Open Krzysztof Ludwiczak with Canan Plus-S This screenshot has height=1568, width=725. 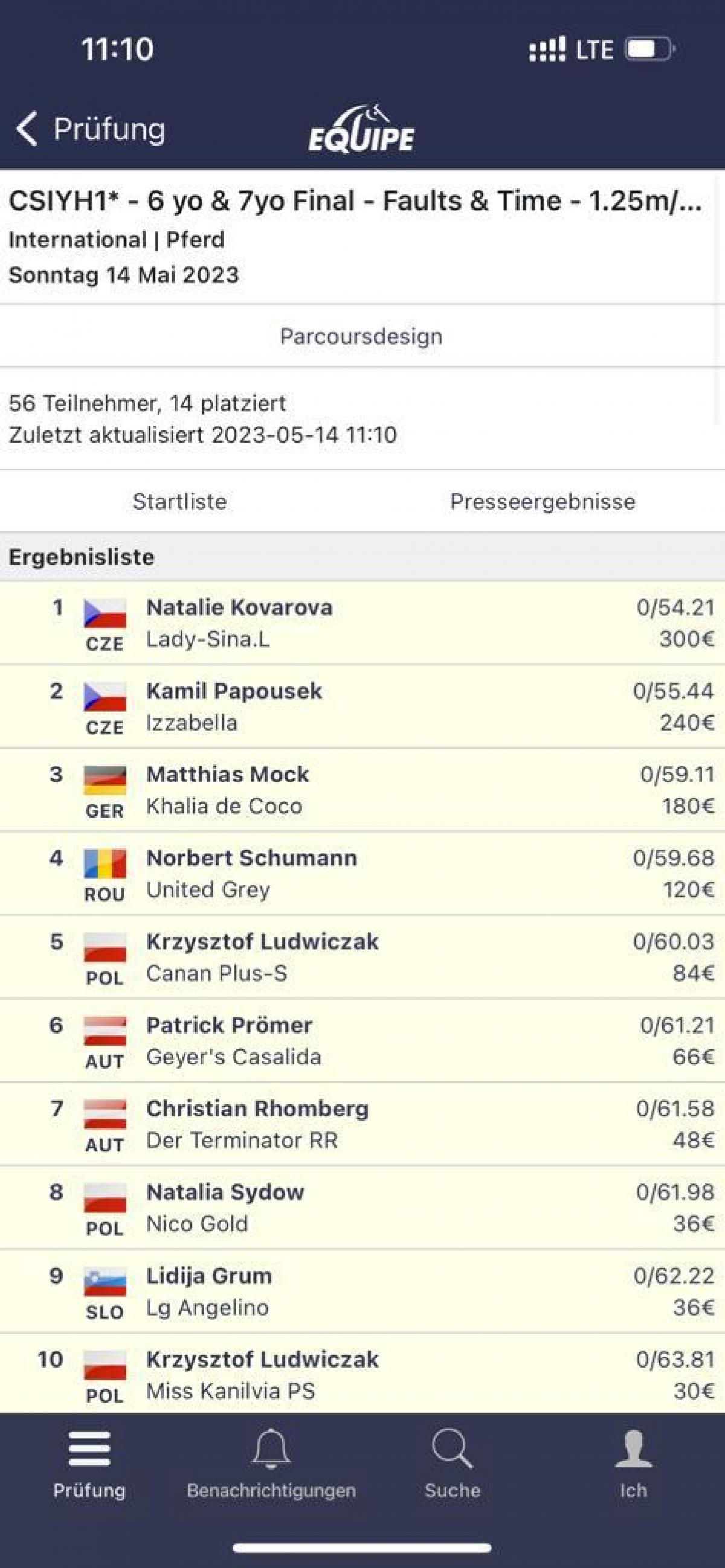(362, 956)
